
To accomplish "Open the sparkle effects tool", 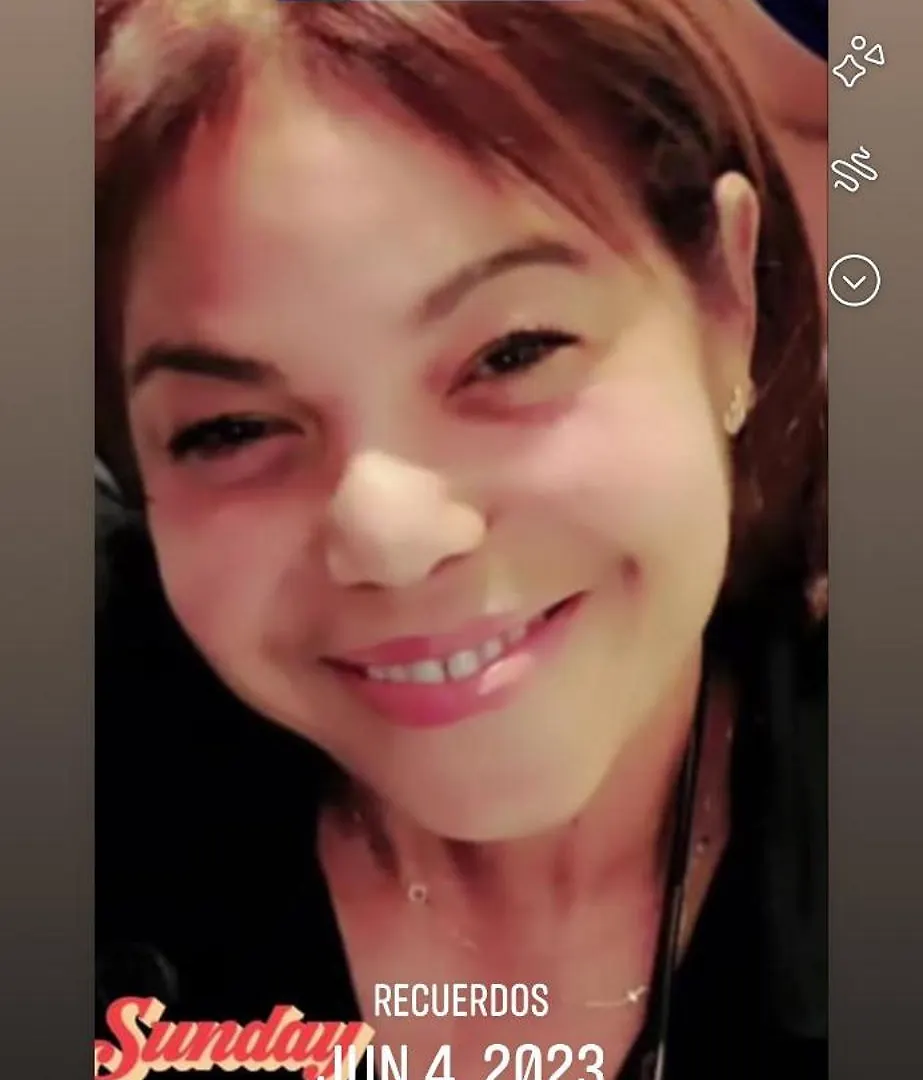I will point(857,62).
